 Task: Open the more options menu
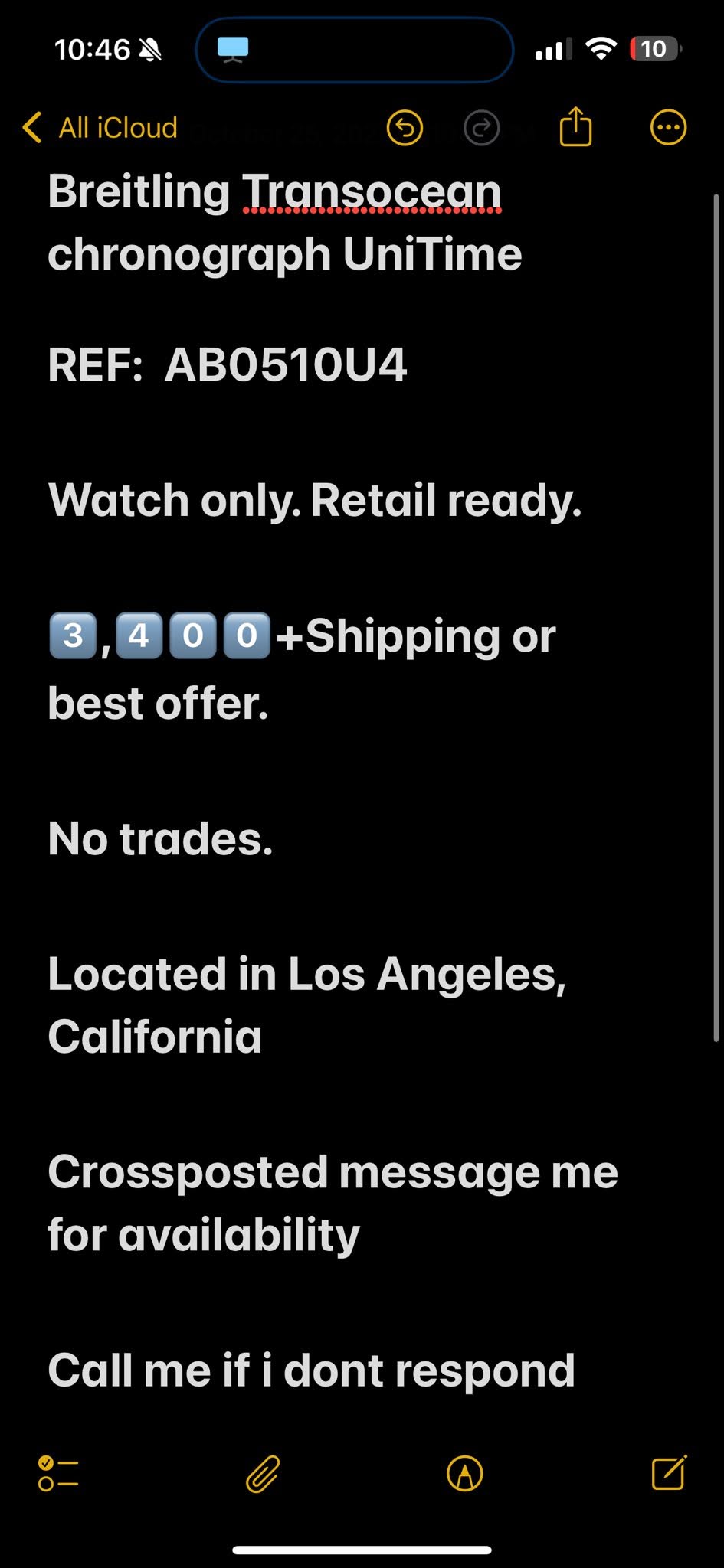coord(668,128)
